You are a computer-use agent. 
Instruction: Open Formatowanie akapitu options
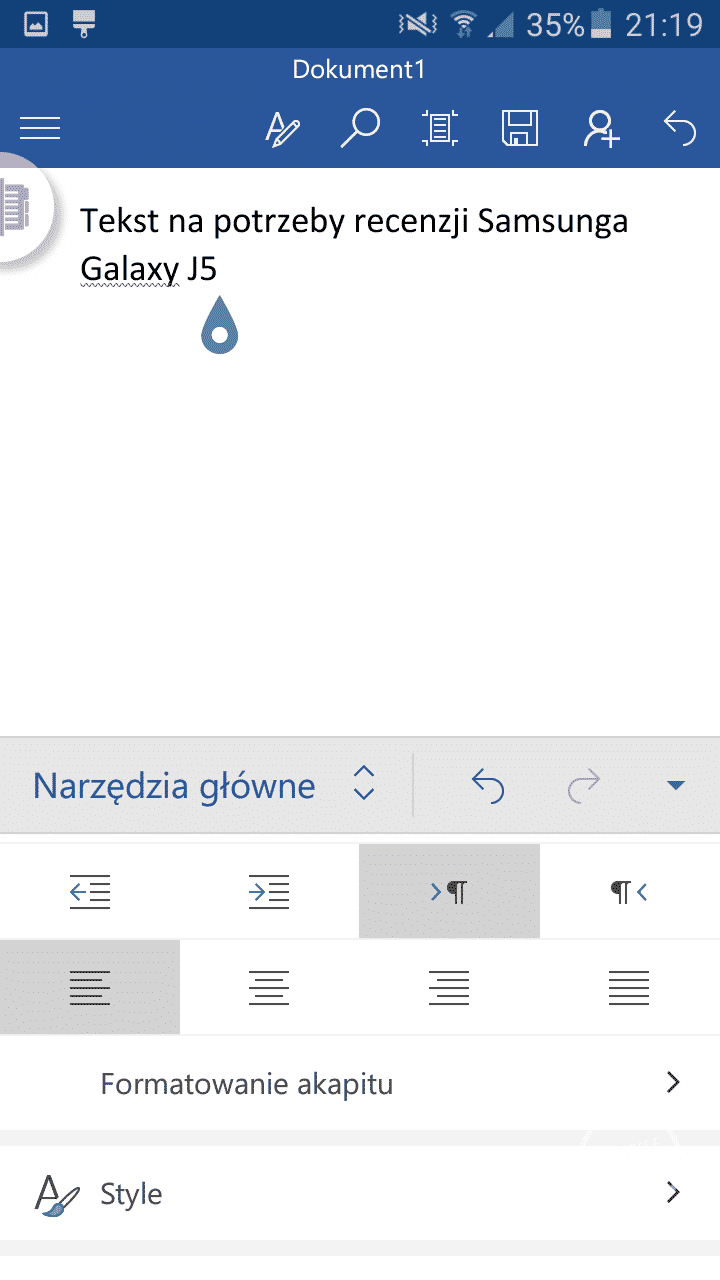click(x=360, y=1083)
